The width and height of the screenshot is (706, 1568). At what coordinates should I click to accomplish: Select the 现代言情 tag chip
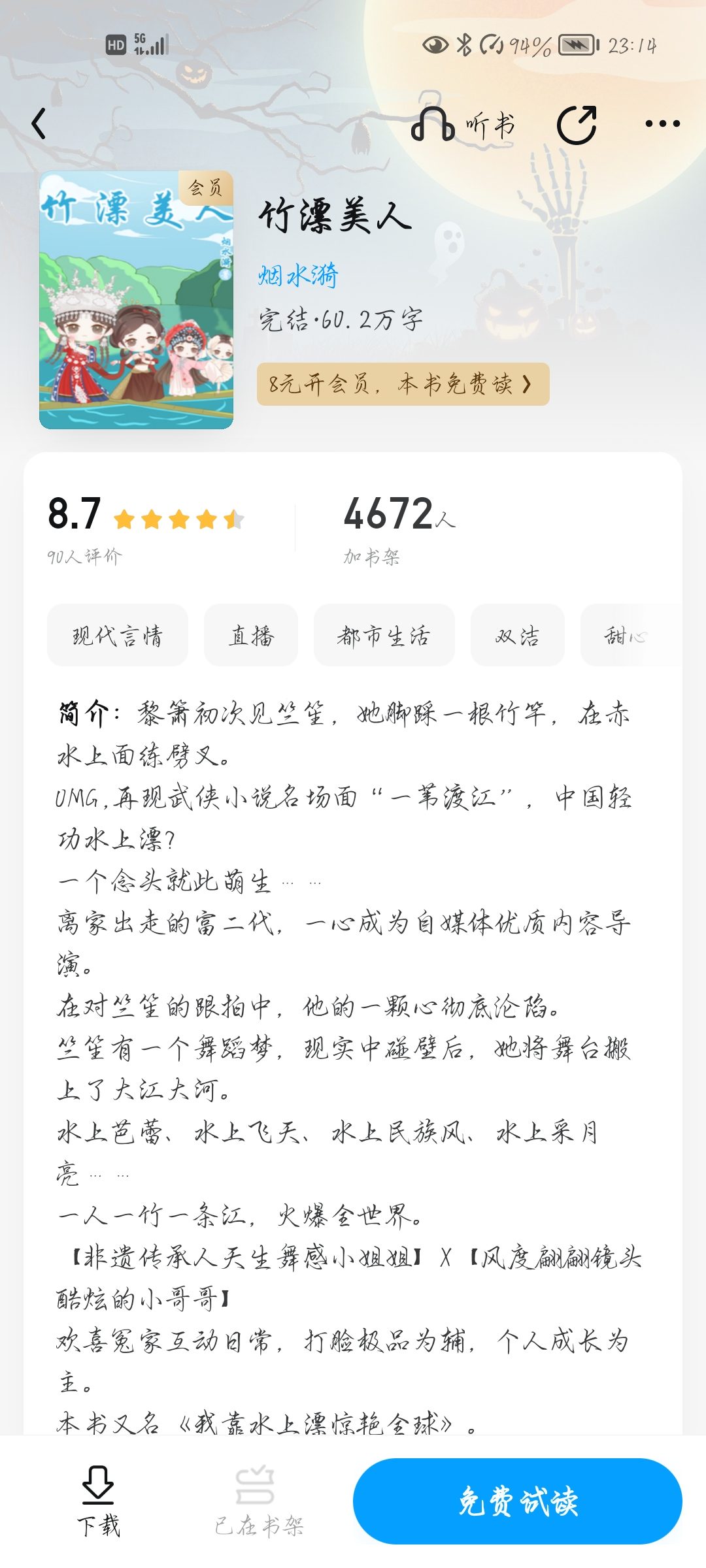(118, 635)
